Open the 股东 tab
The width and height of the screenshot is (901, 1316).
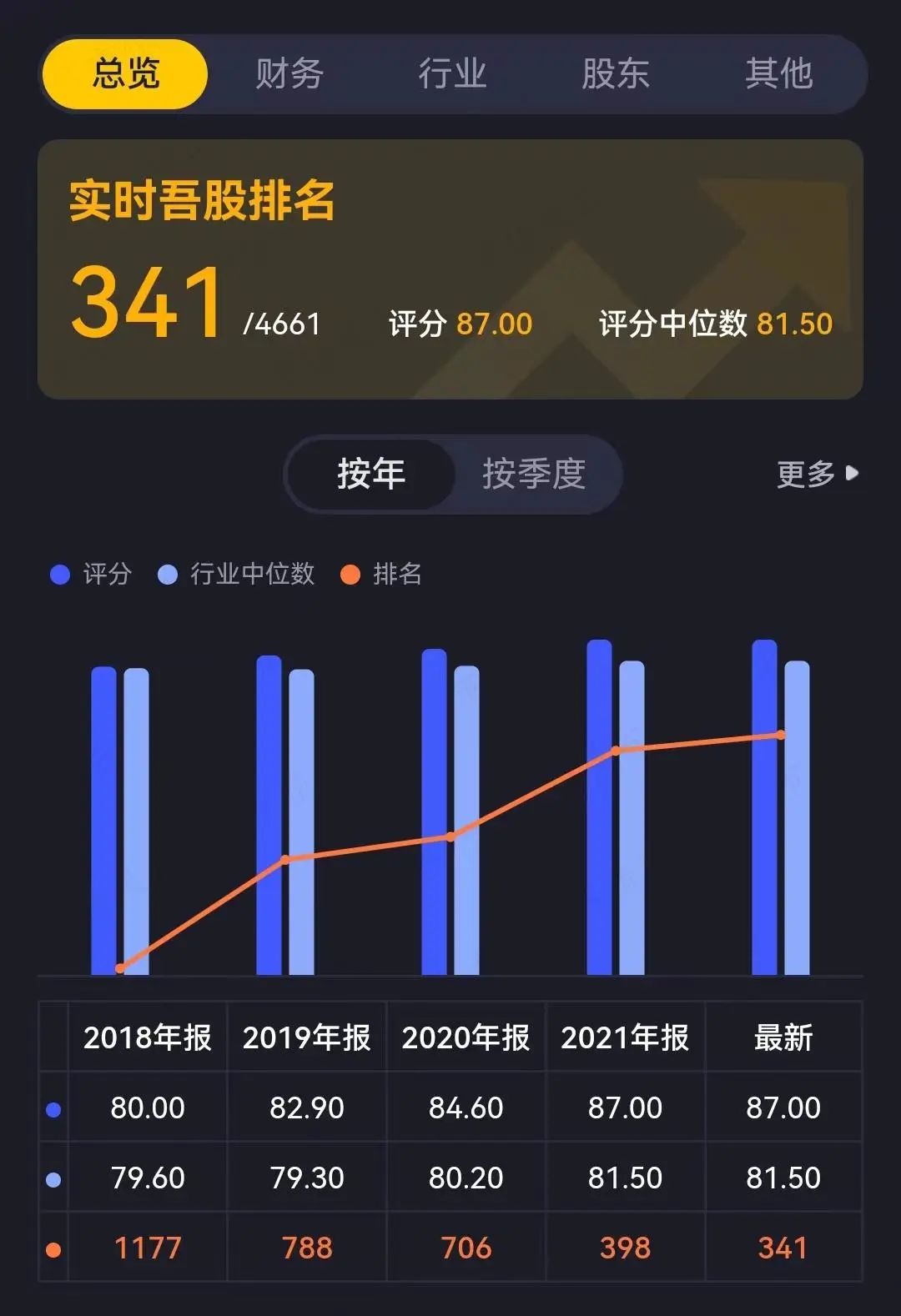pyautogui.click(x=615, y=73)
